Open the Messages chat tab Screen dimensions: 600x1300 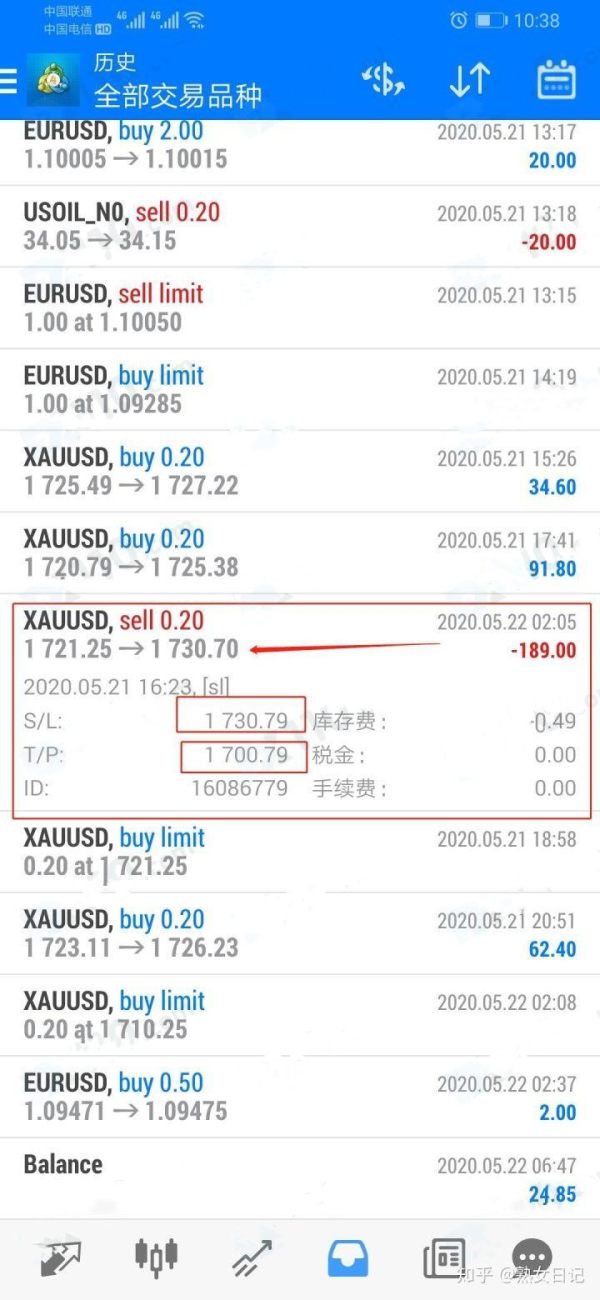(531, 1255)
